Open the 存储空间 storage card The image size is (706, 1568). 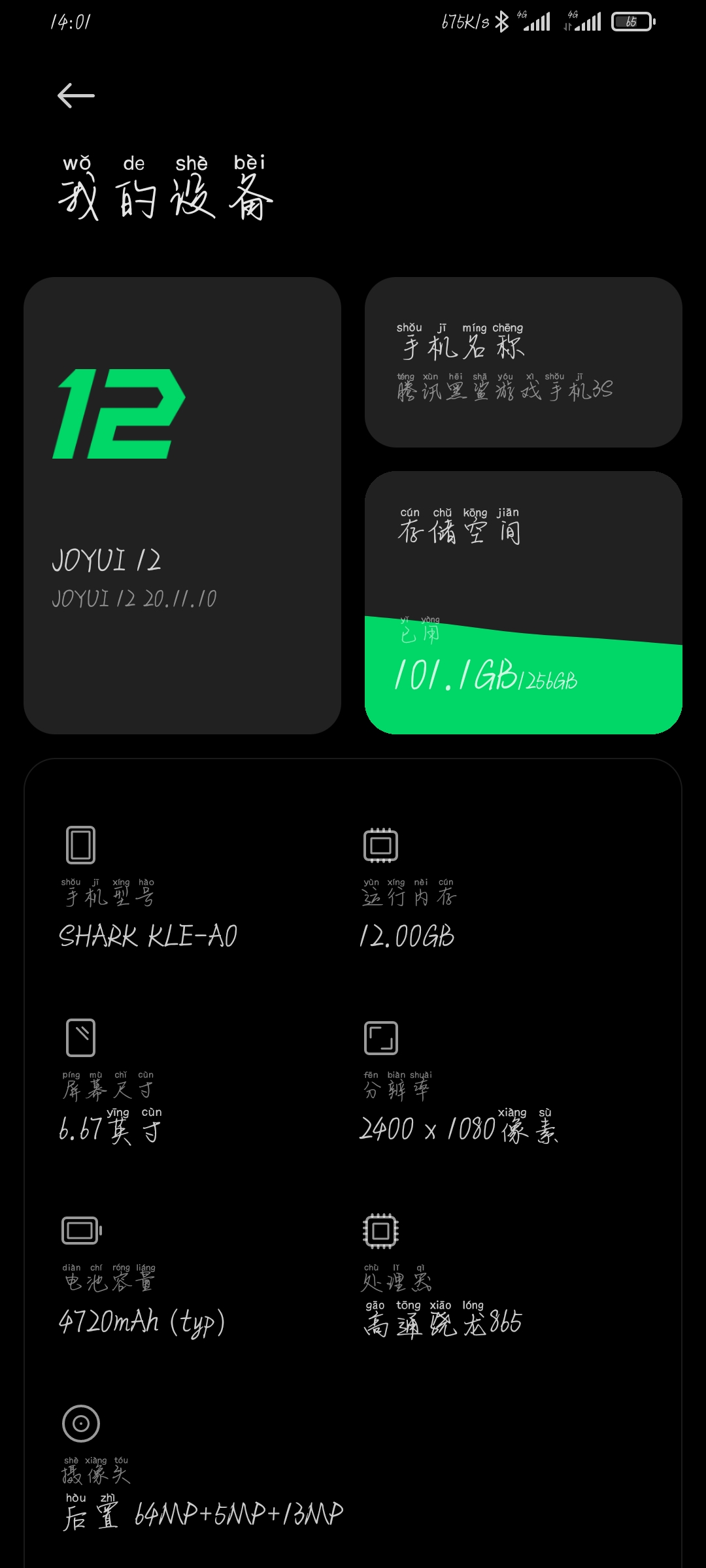click(524, 602)
